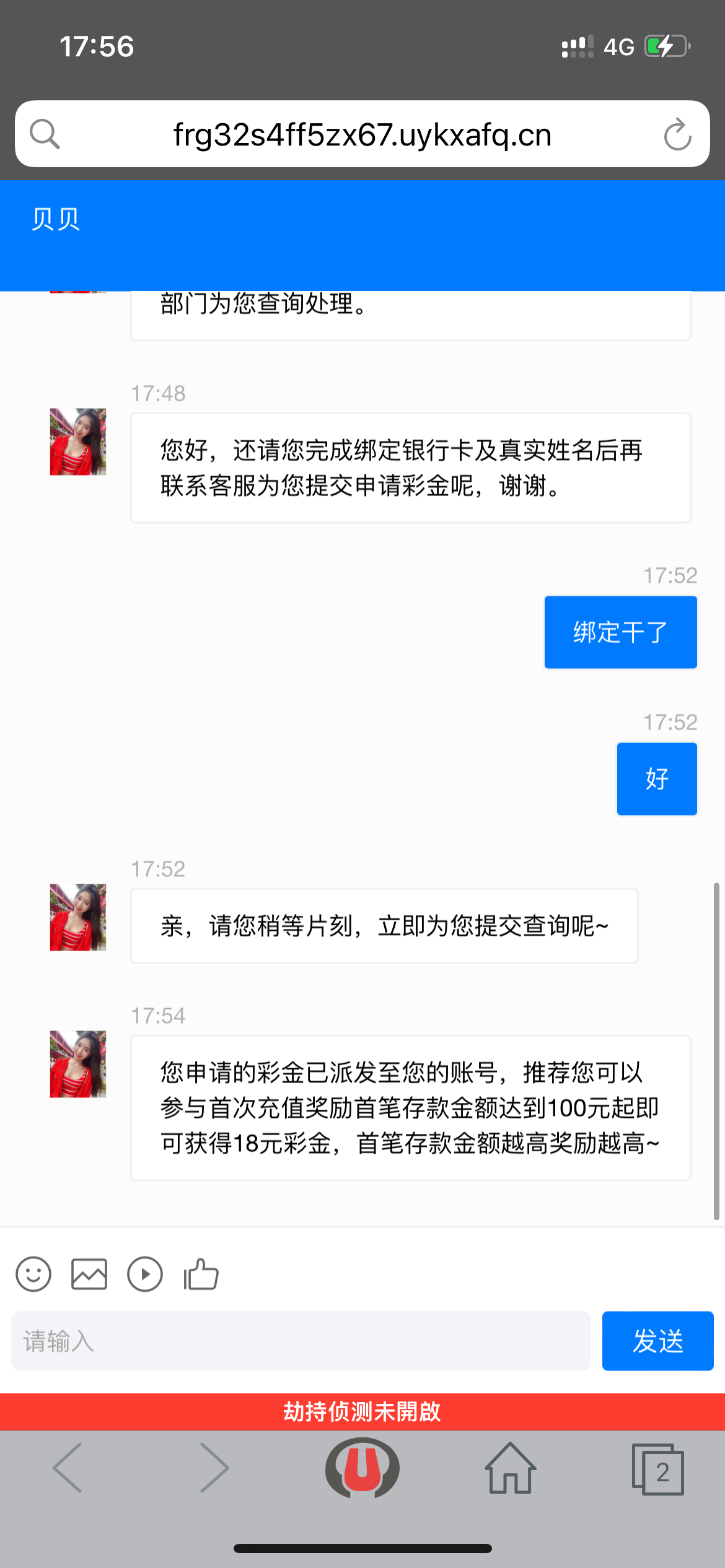Screen dimensions: 725x1568
Task: Tap the 发送 send button
Action: (657, 1341)
